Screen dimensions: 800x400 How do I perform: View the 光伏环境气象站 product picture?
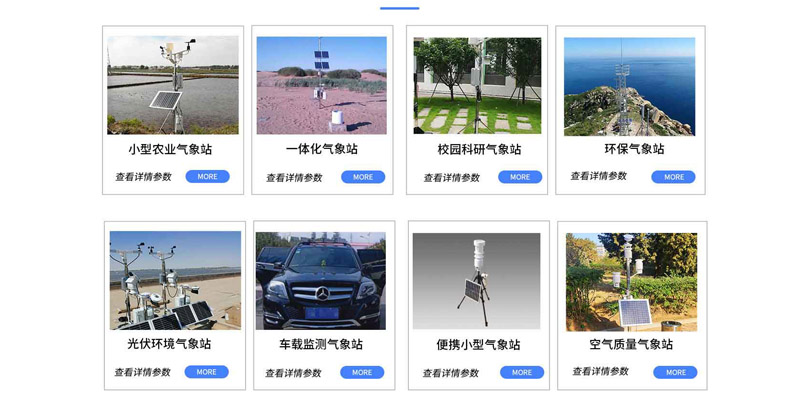coord(175,281)
